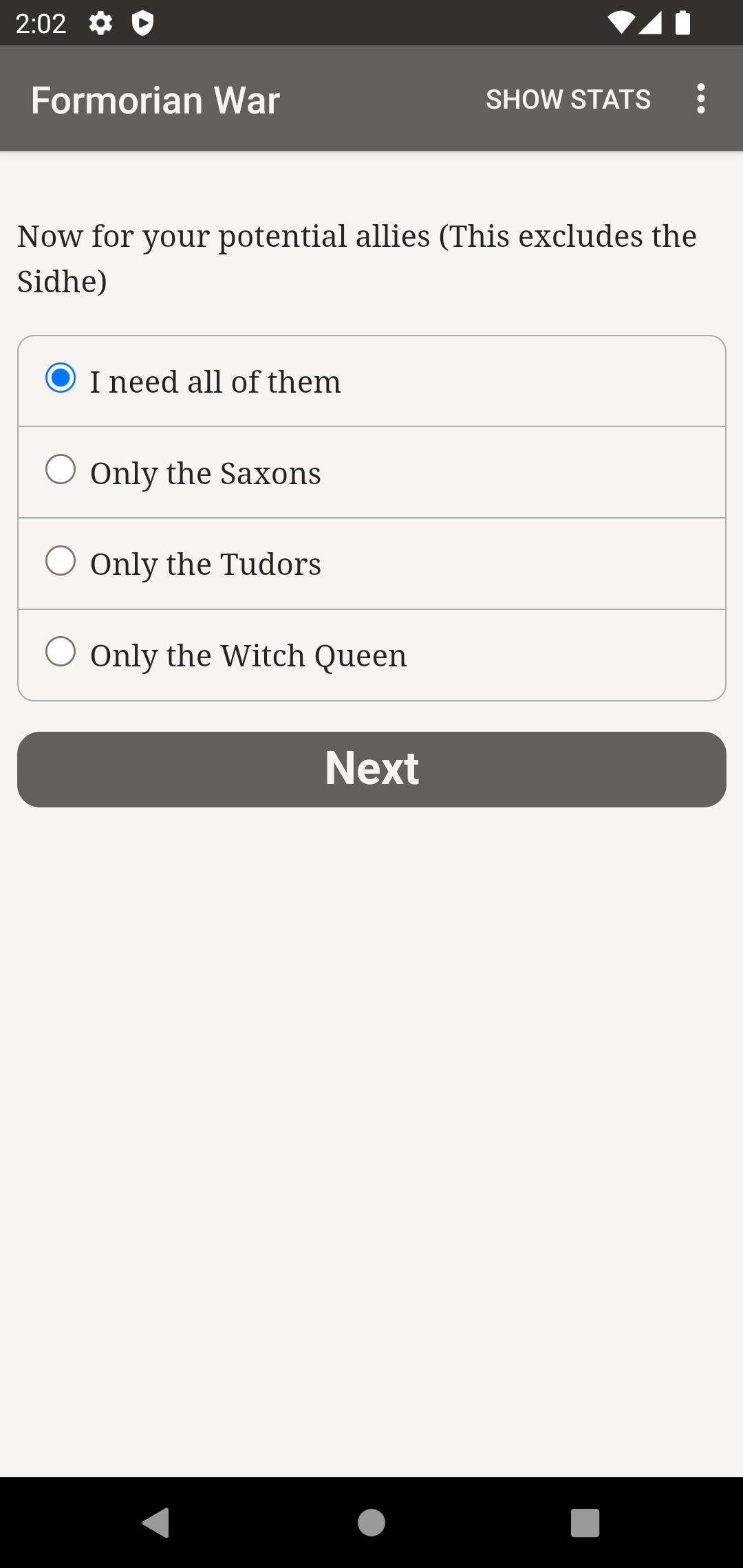Select "Only the Witch Queen"
This screenshot has width=743, height=1568.
[x=371, y=655]
